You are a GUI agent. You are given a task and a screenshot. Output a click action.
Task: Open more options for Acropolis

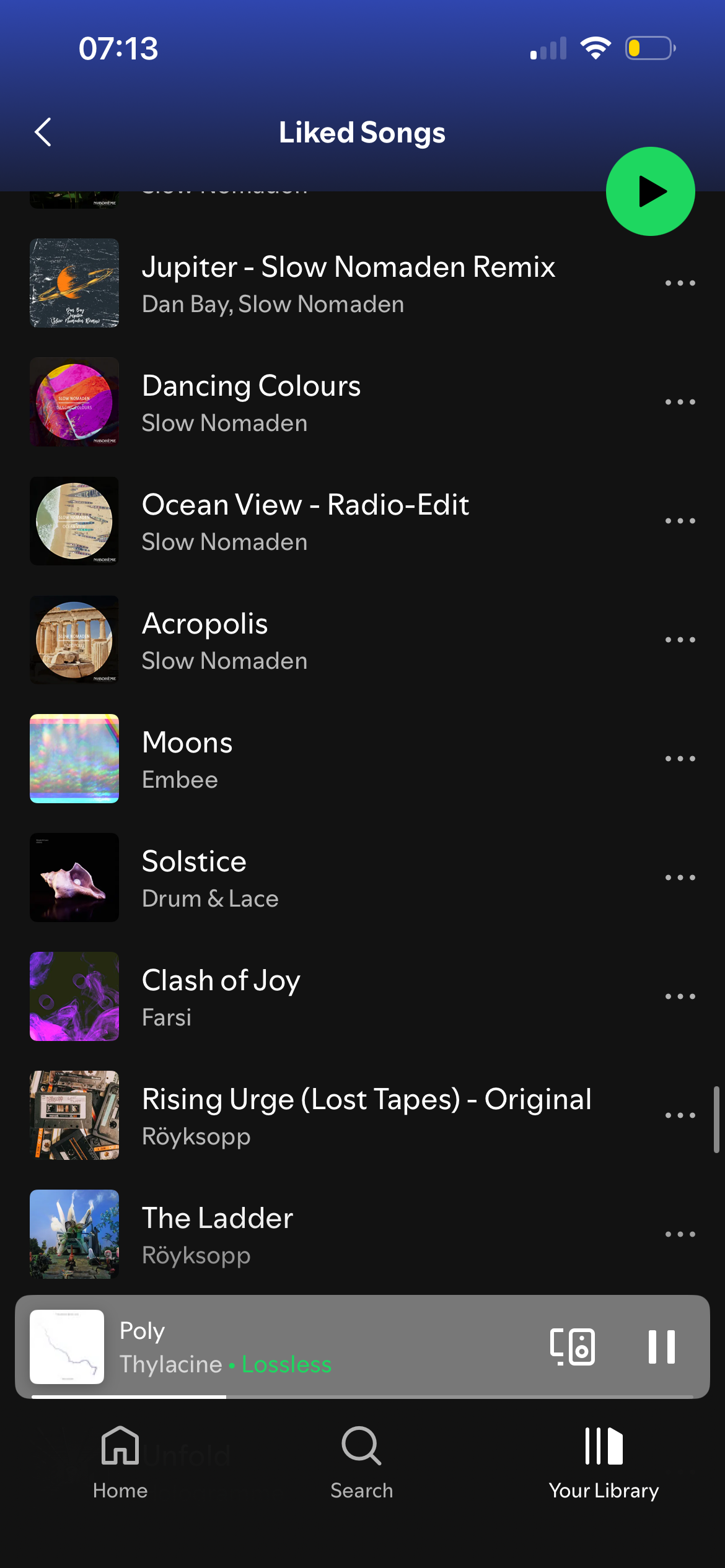pyautogui.click(x=680, y=640)
